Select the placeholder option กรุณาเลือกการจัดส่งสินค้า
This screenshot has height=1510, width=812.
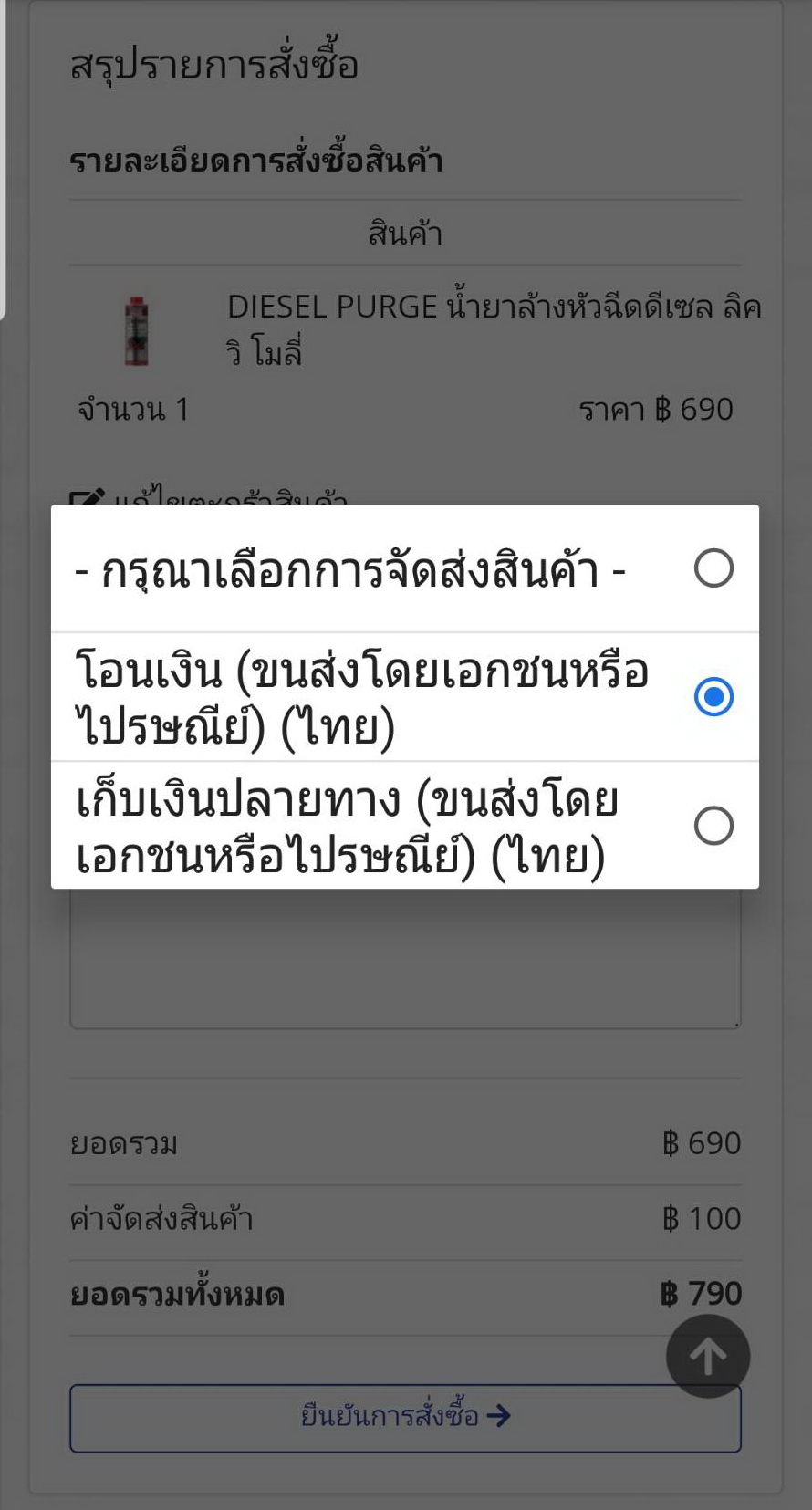tap(404, 568)
